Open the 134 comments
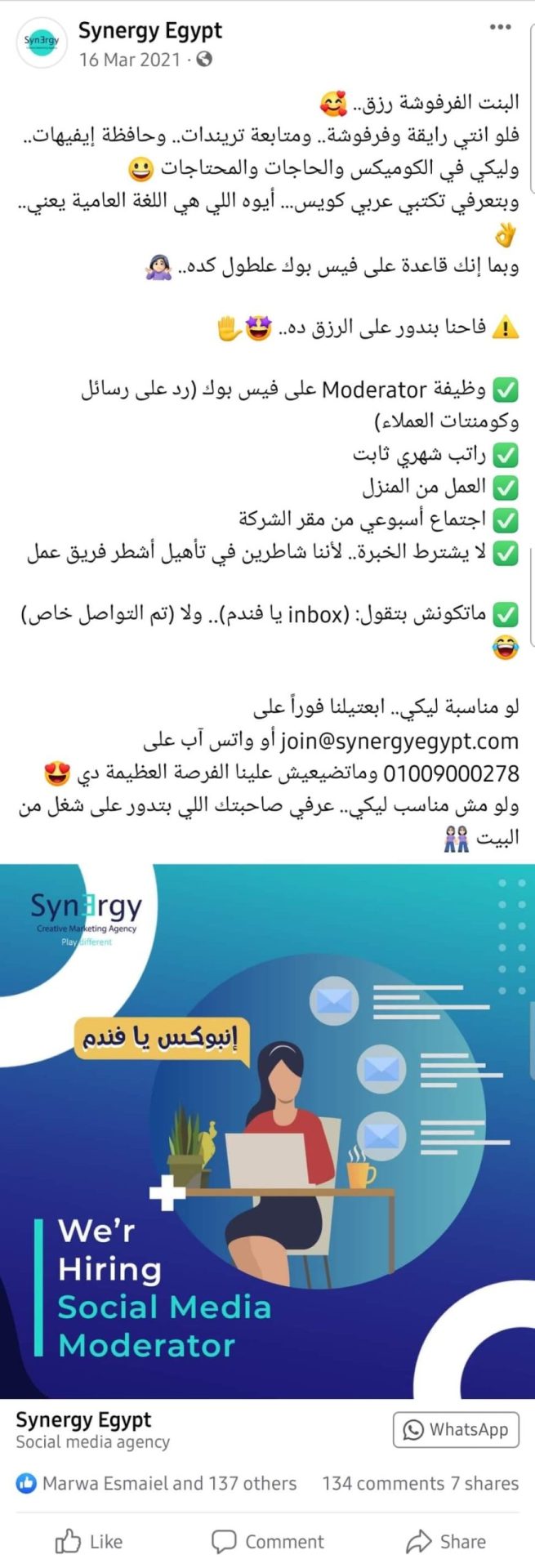This screenshot has width=535, height=1568. point(383,1483)
